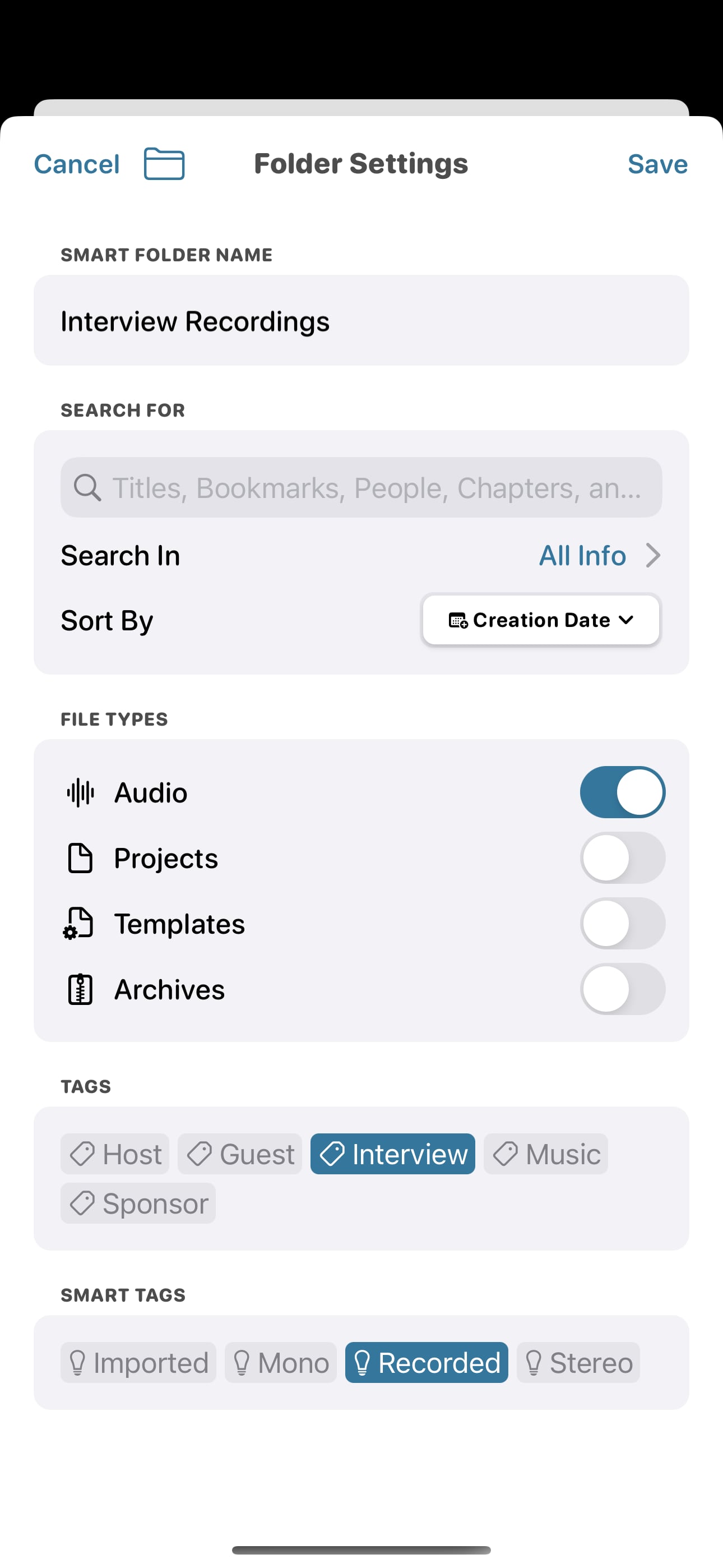Screen dimensions: 723x1568
Task: Save the smart folder settings
Action: point(657,164)
